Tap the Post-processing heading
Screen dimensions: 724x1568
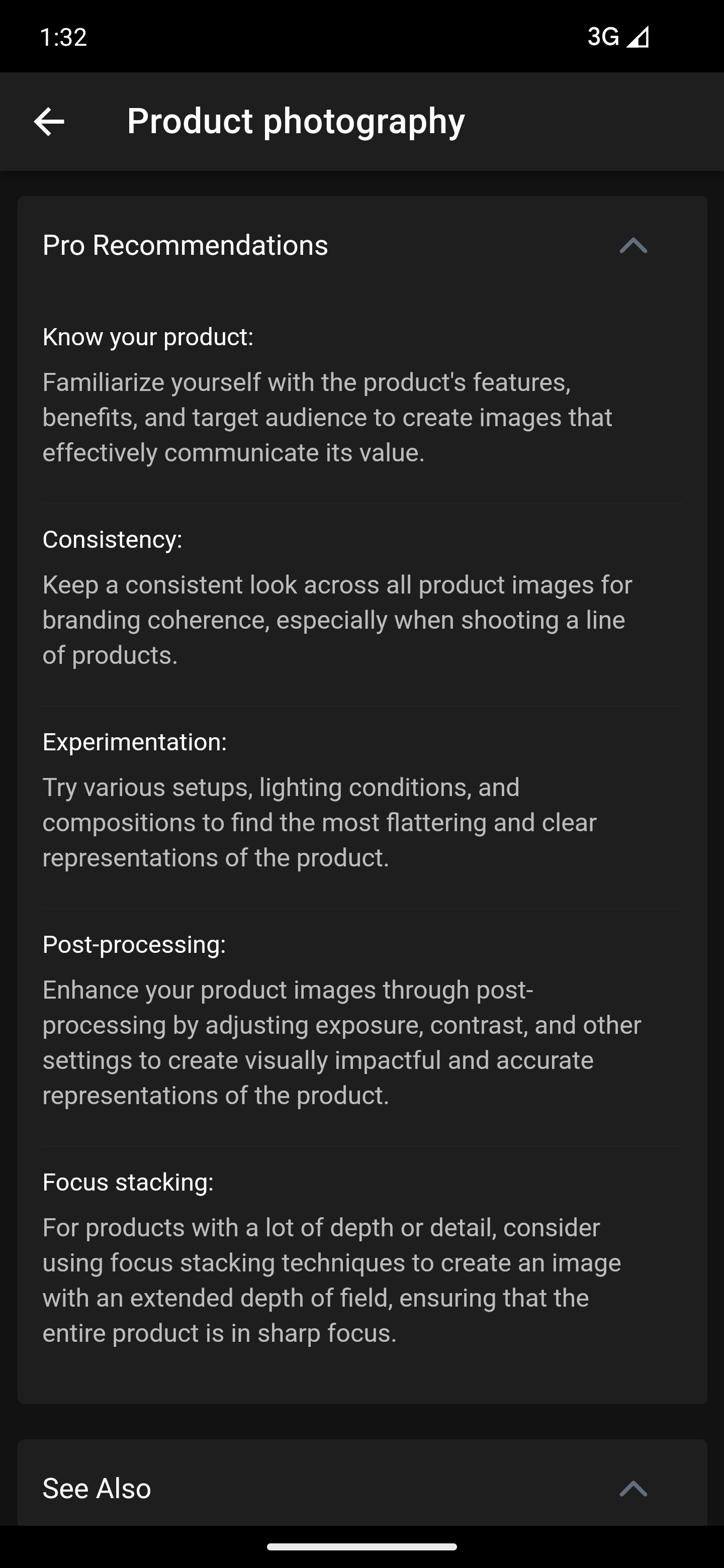pyautogui.click(x=134, y=944)
